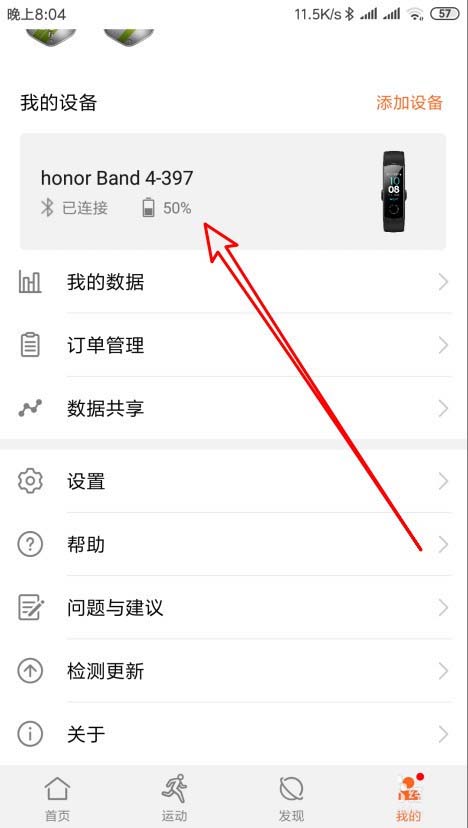Open 设置 row
This screenshot has width=468, height=828.
234,482
